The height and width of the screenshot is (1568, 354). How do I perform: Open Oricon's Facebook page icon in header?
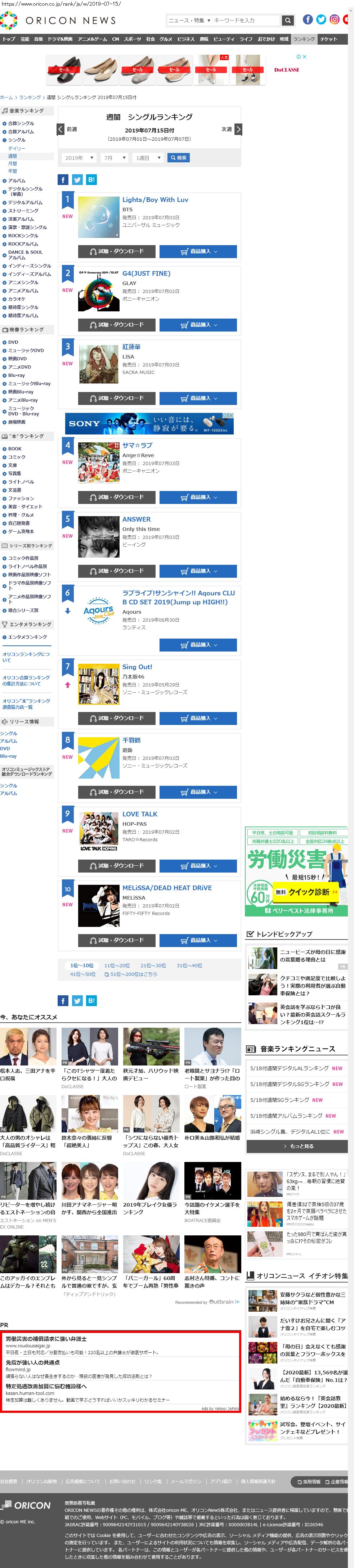point(308,19)
